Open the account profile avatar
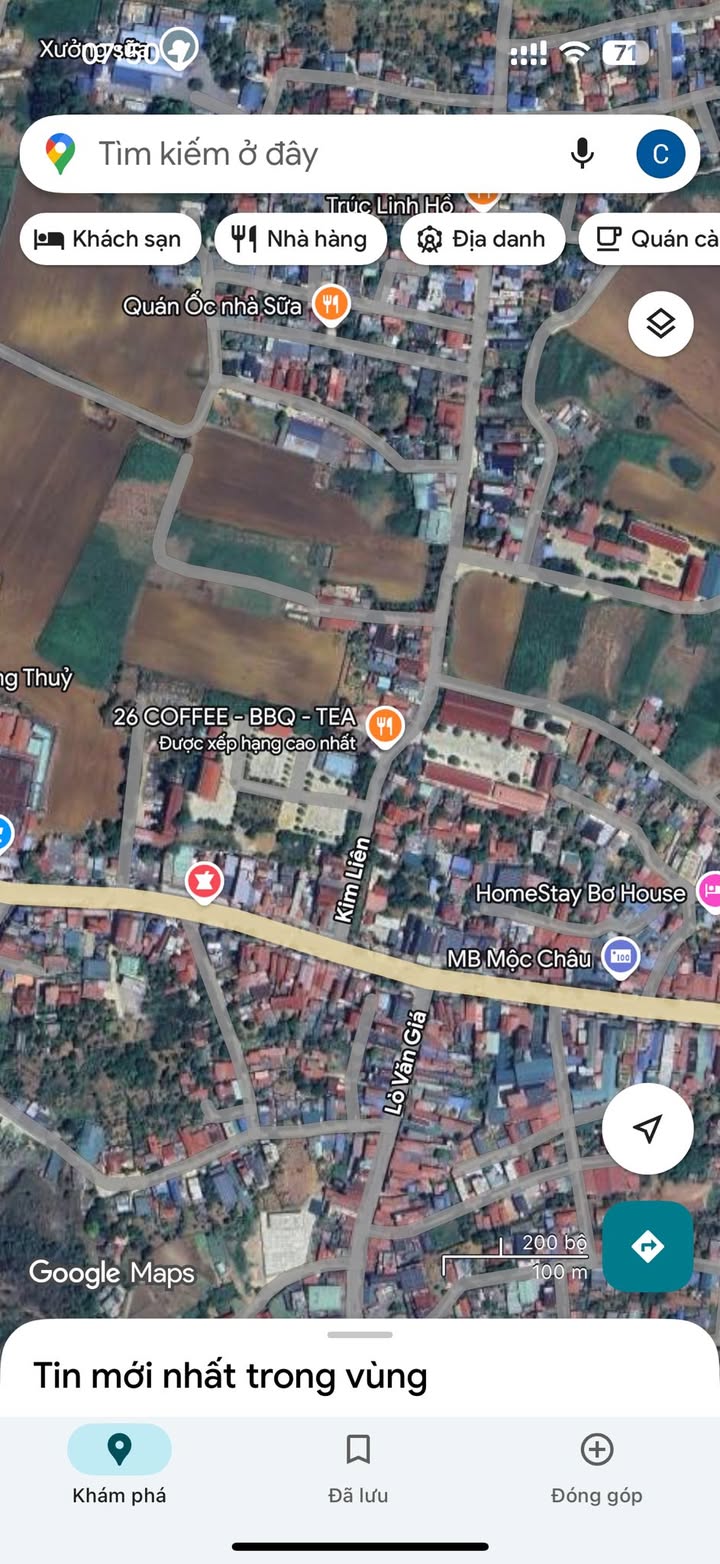The height and width of the screenshot is (1564, 720). (661, 154)
